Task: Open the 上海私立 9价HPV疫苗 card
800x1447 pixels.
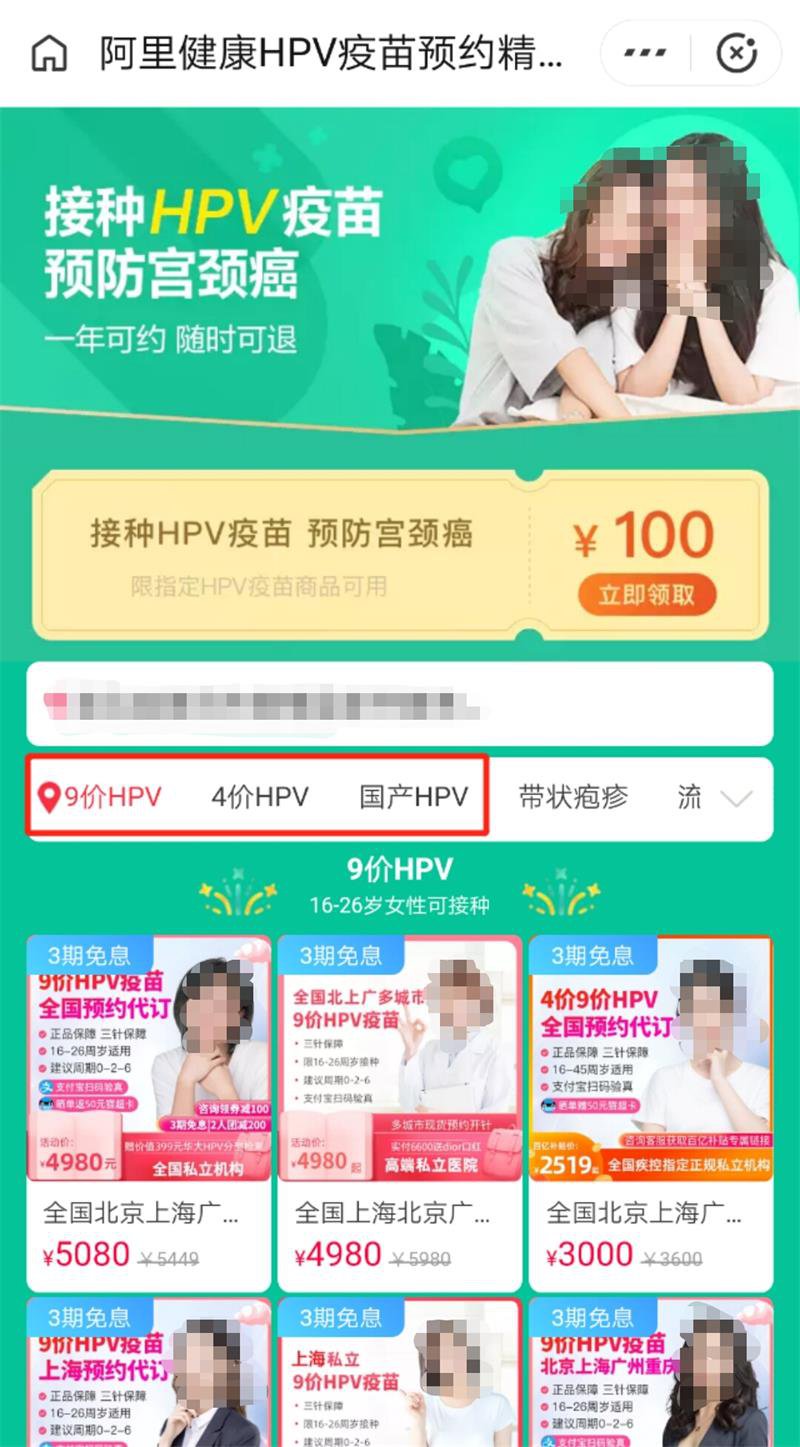Action: [x=399, y=1375]
